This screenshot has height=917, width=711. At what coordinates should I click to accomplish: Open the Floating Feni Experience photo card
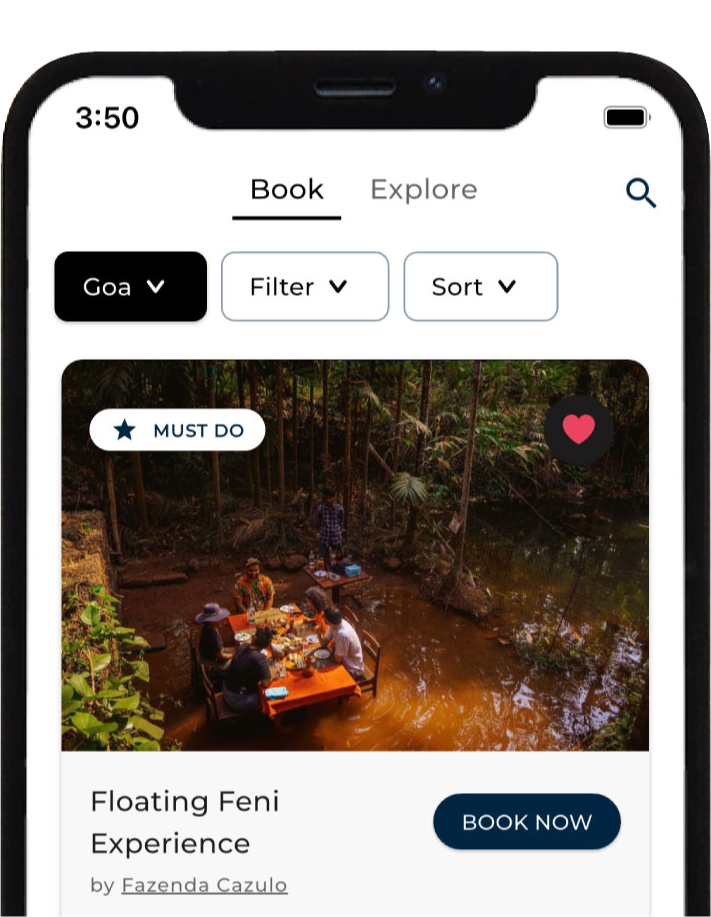coord(355,580)
